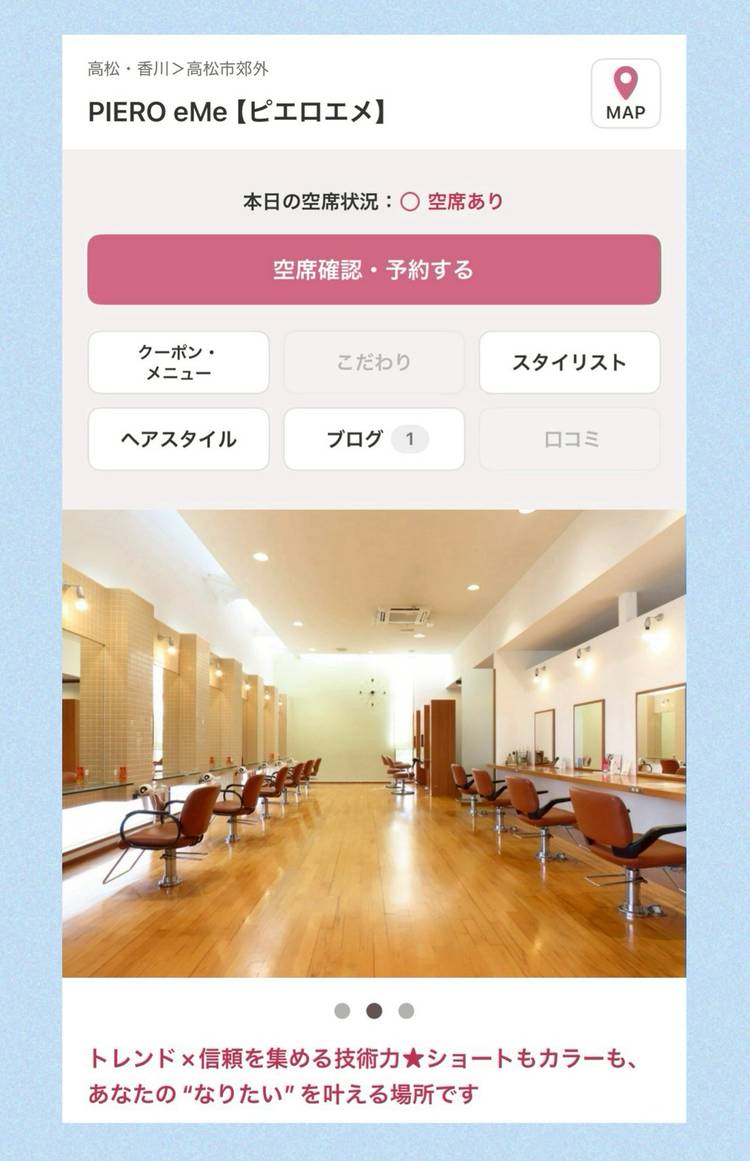Open the ブログ section
The width and height of the screenshot is (750, 1161).
(x=374, y=439)
